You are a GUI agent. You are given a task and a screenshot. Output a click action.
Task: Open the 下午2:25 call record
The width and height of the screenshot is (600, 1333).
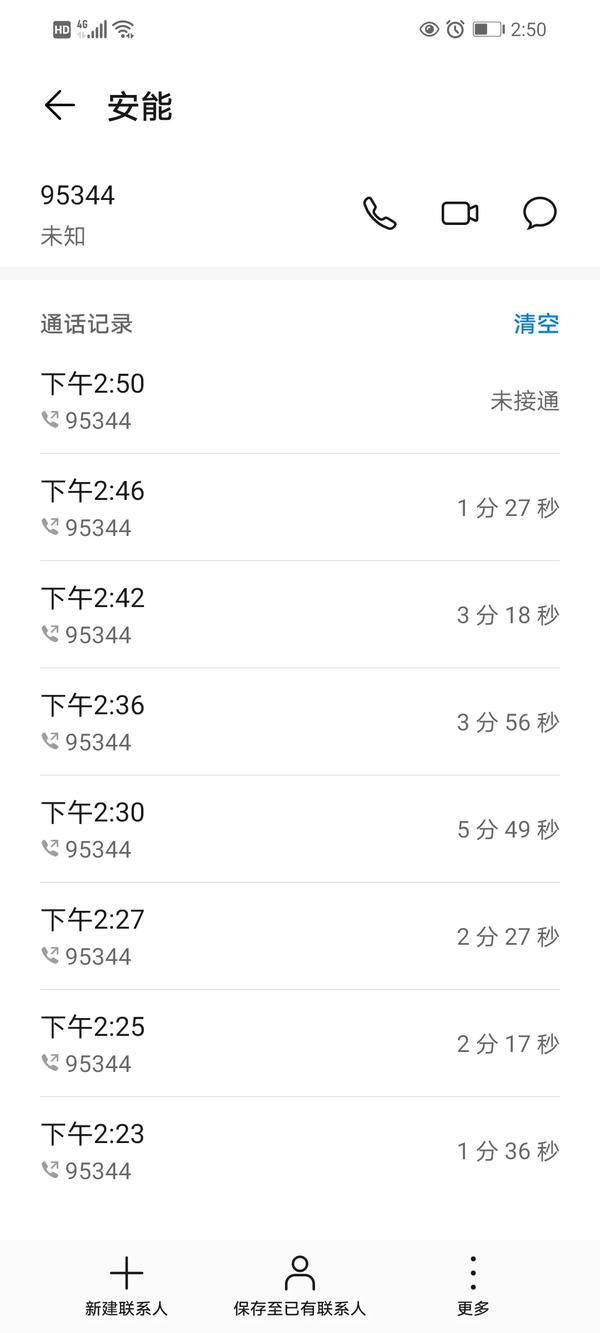(300, 1043)
